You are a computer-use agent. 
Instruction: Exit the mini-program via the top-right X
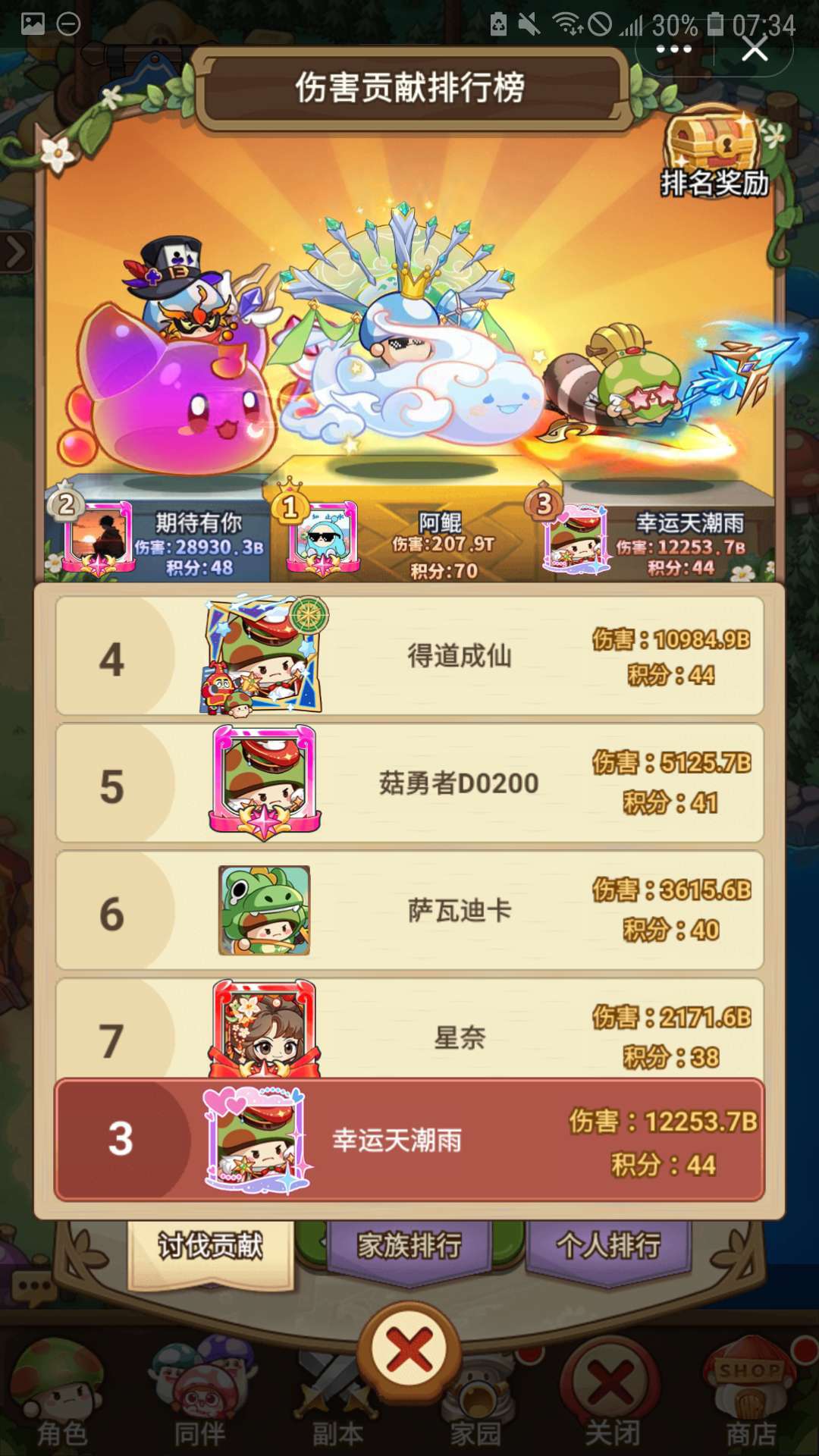click(x=755, y=49)
